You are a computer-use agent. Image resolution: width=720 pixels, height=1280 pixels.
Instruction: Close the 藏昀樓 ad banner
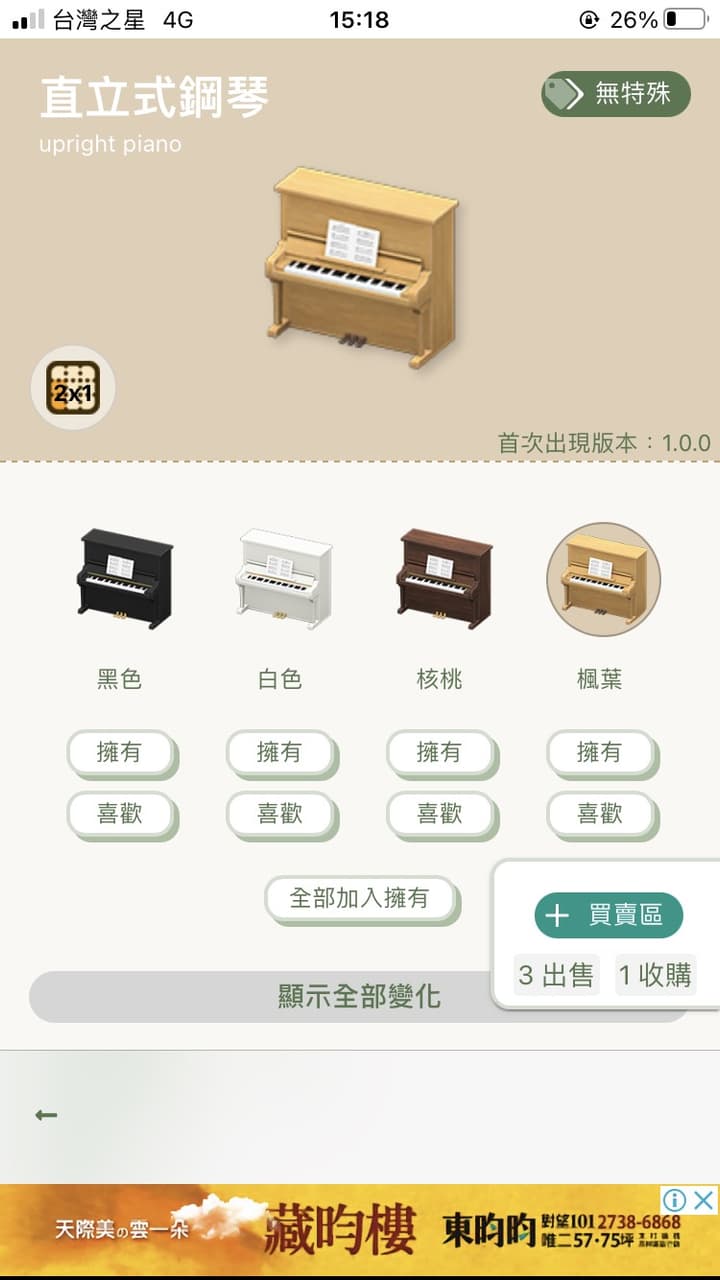(x=705, y=1200)
